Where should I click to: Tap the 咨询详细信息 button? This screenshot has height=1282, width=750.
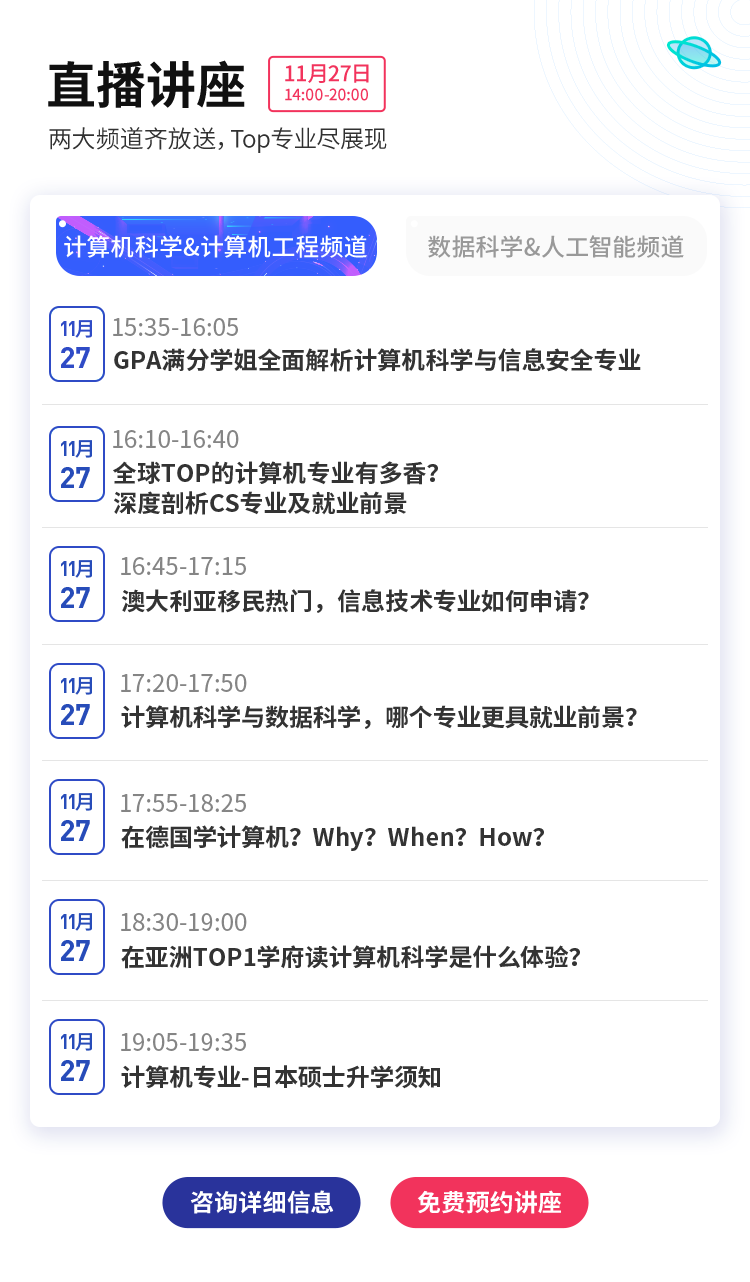coord(261,1202)
